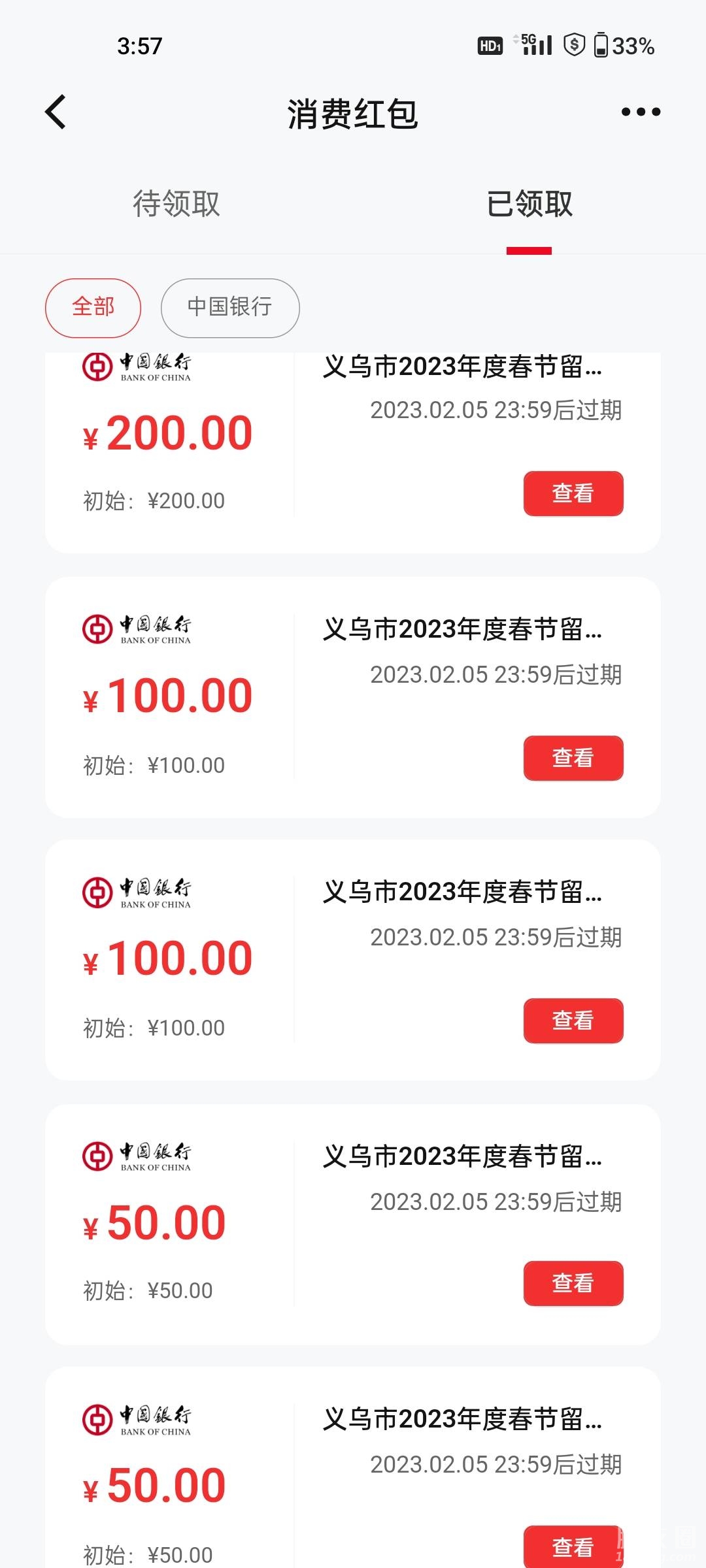Open the three-dot overflow menu
This screenshot has width=706, height=1568.
coord(640,112)
